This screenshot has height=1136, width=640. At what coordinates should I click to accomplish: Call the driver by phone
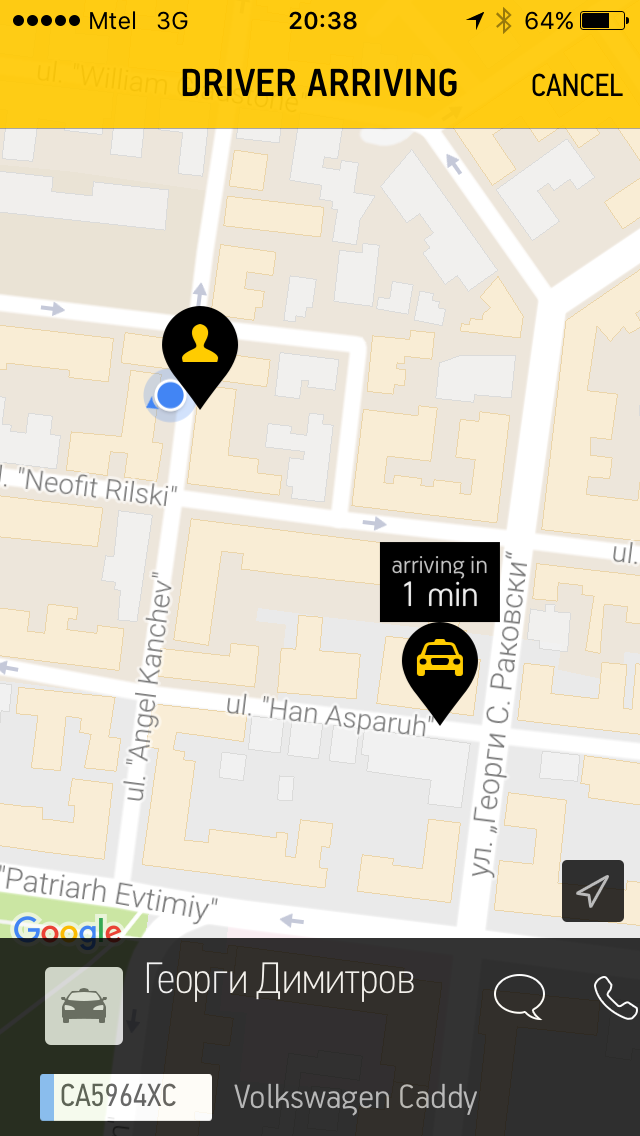coord(614,996)
